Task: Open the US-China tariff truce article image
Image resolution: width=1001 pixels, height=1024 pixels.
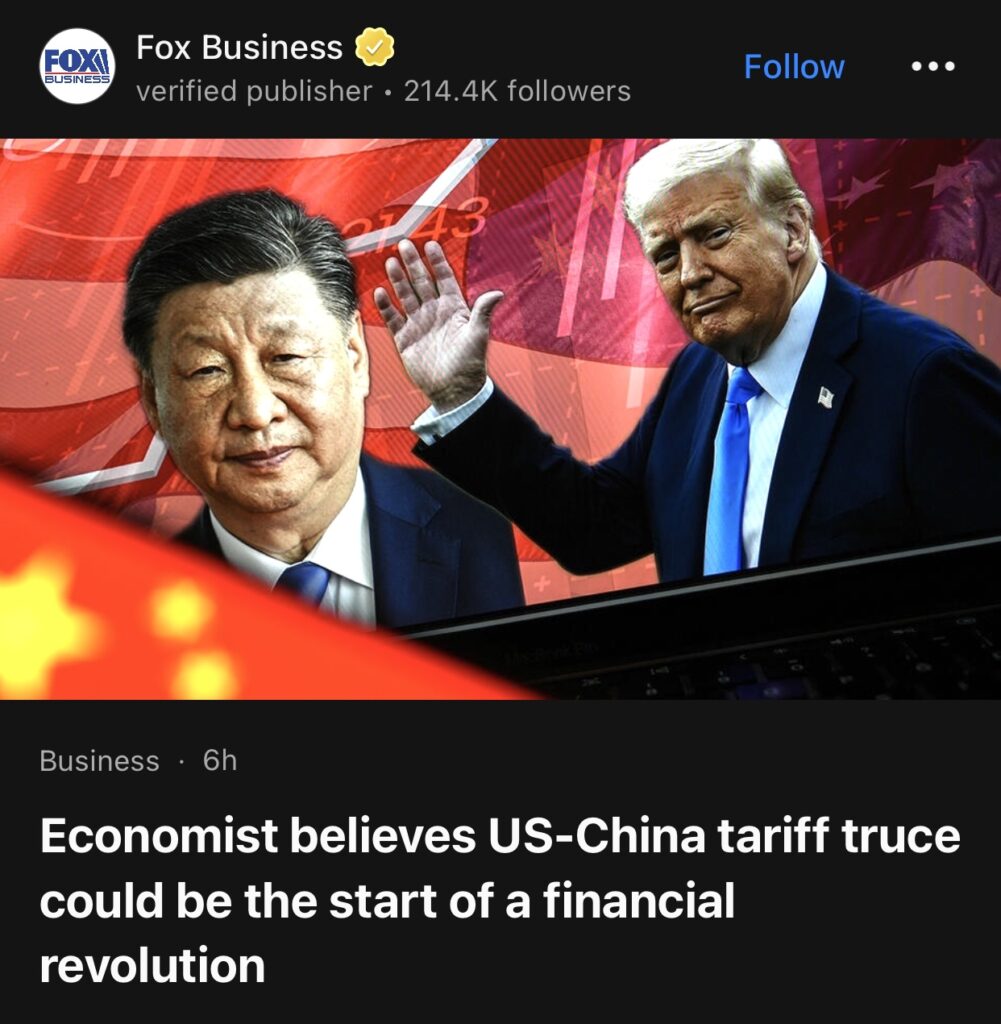Action: pos(500,418)
